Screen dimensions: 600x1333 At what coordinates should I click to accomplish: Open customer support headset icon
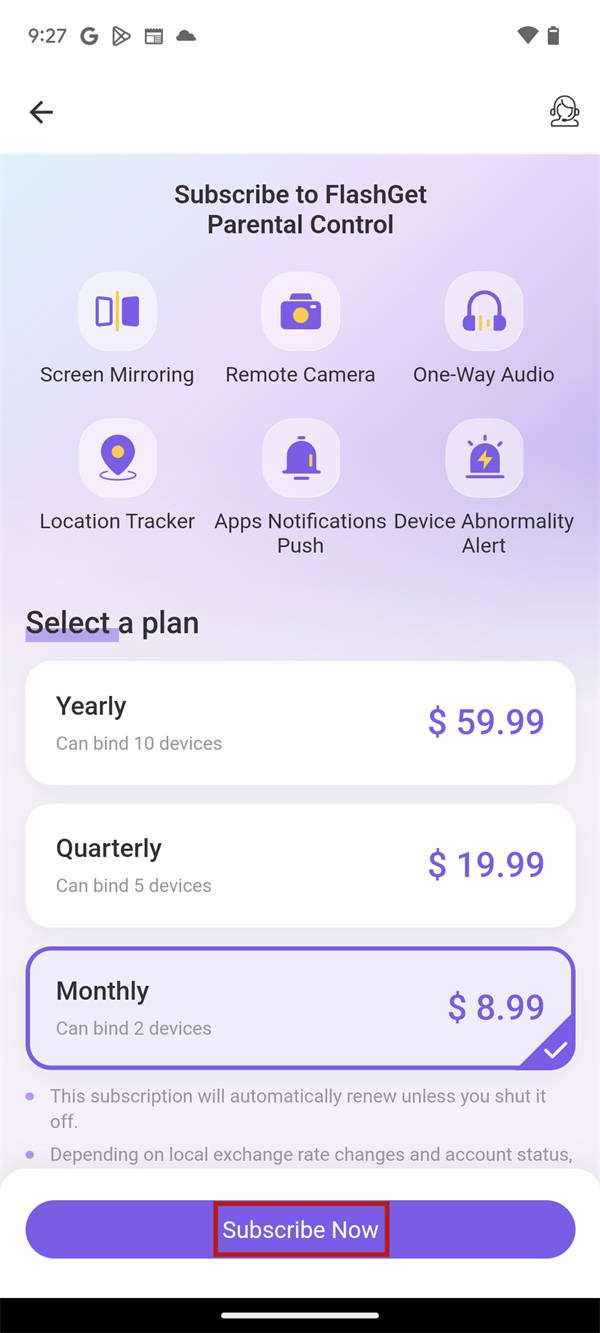pyautogui.click(x=564, y=112)
